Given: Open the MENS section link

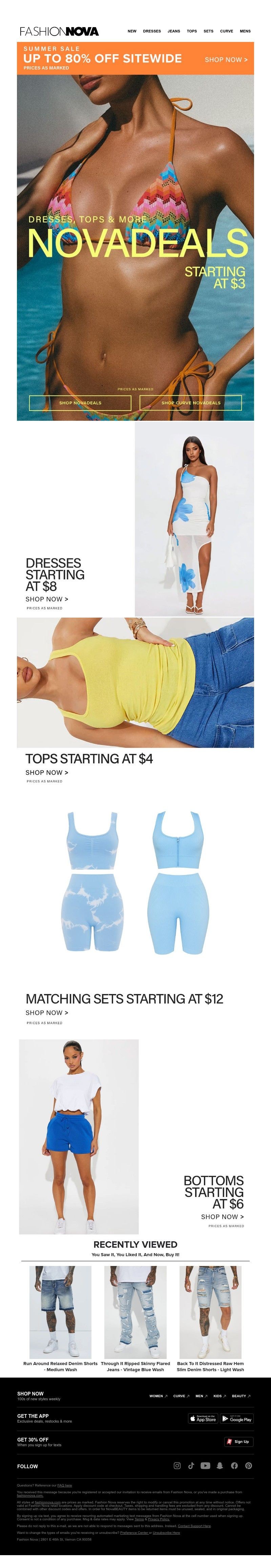Looking at the screenshot, I should click(245, 31).
